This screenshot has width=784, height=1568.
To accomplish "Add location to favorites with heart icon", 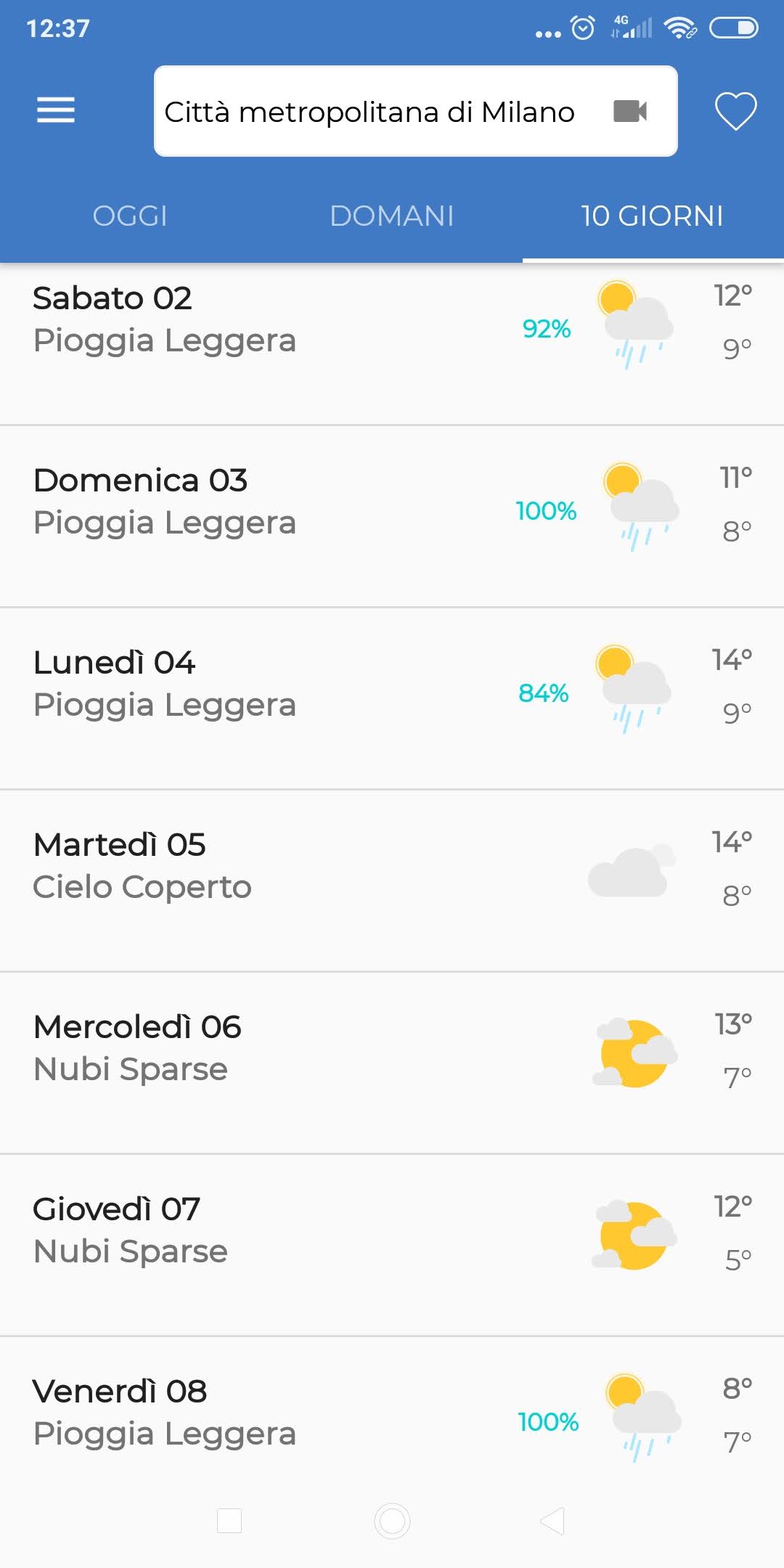I will coord(735,111).
